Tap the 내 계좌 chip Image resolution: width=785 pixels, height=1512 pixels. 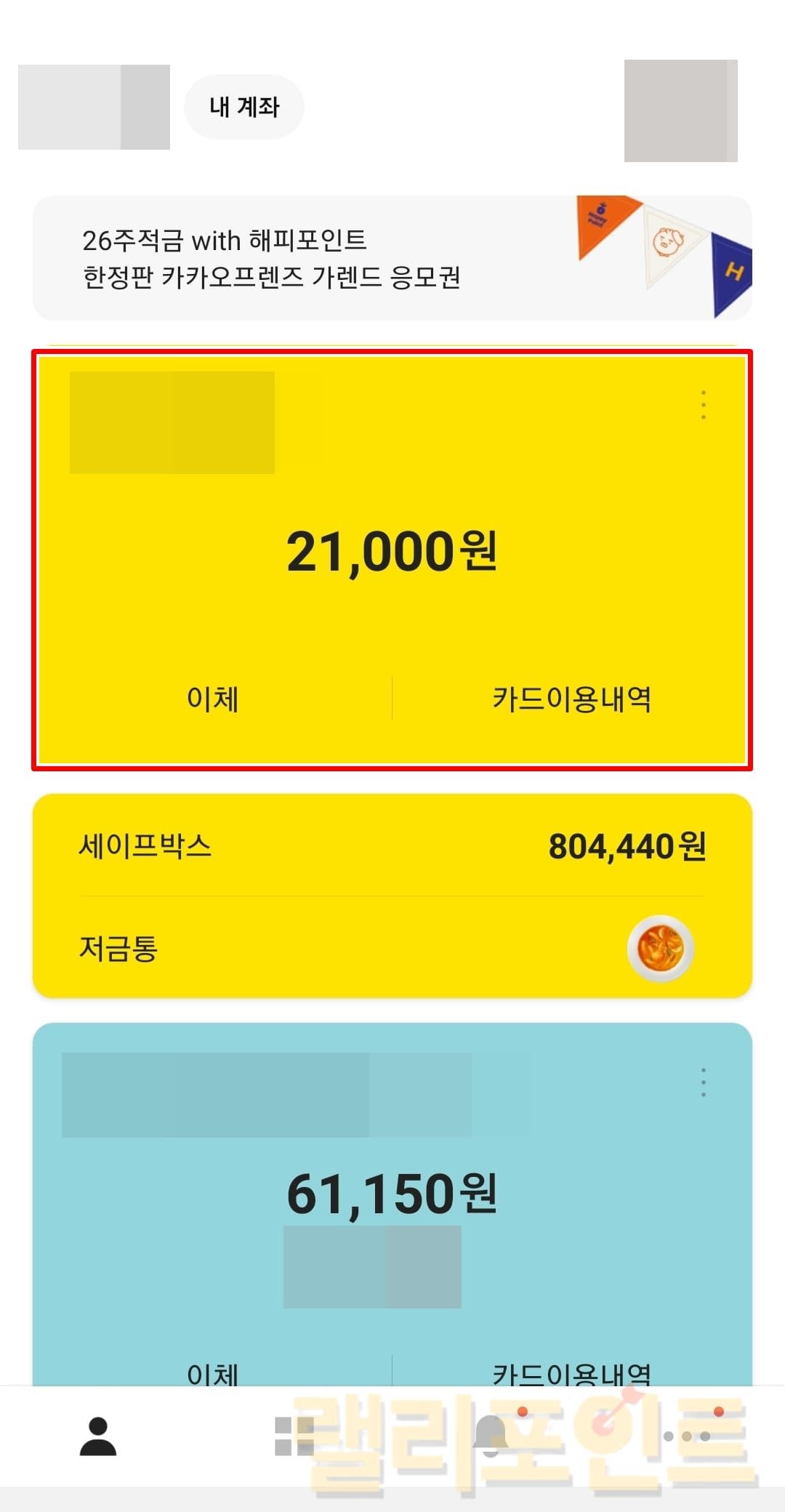[x=243, y=107]
